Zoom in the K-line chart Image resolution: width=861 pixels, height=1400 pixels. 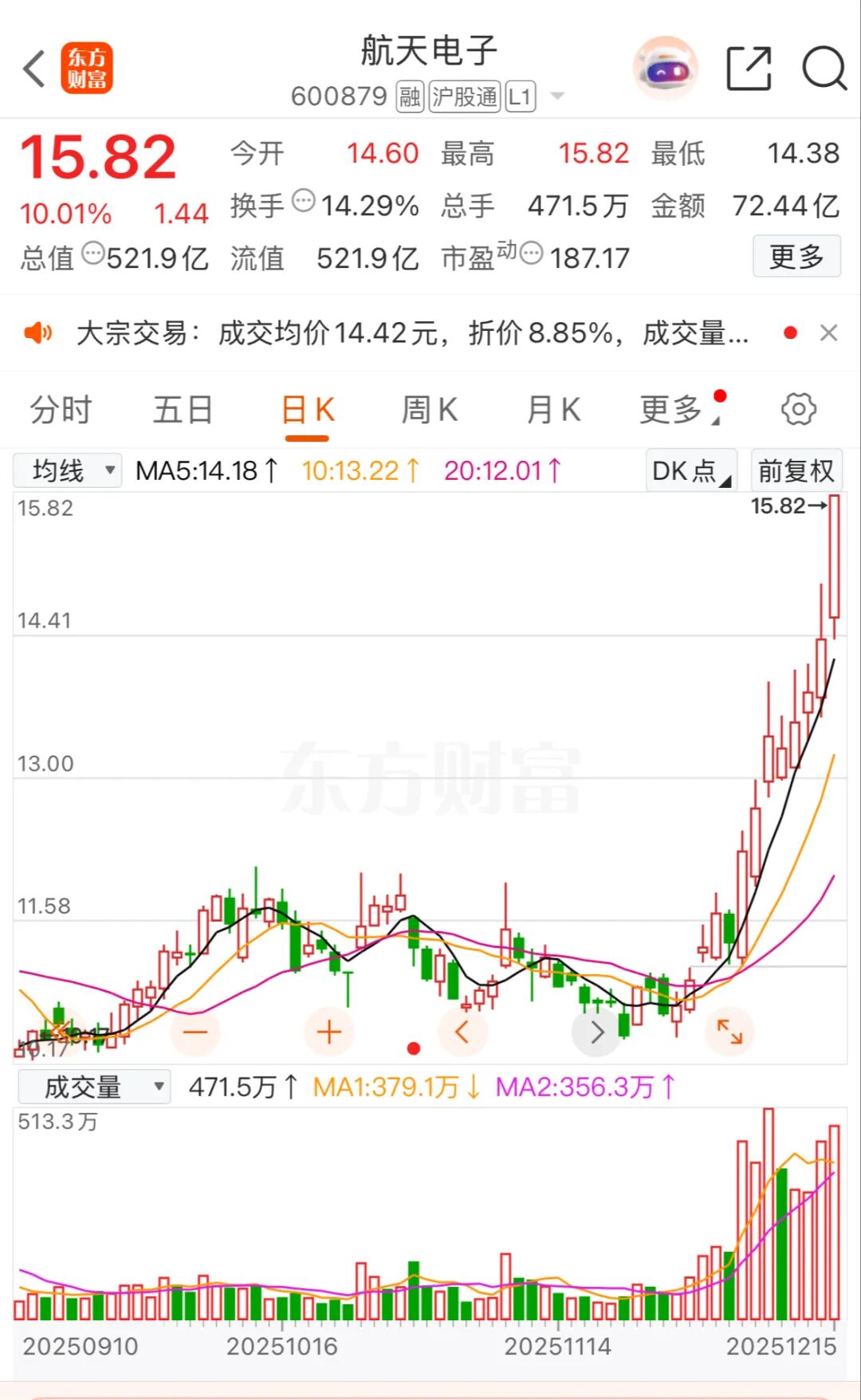pyautogui.click(x=328, y=1032)
